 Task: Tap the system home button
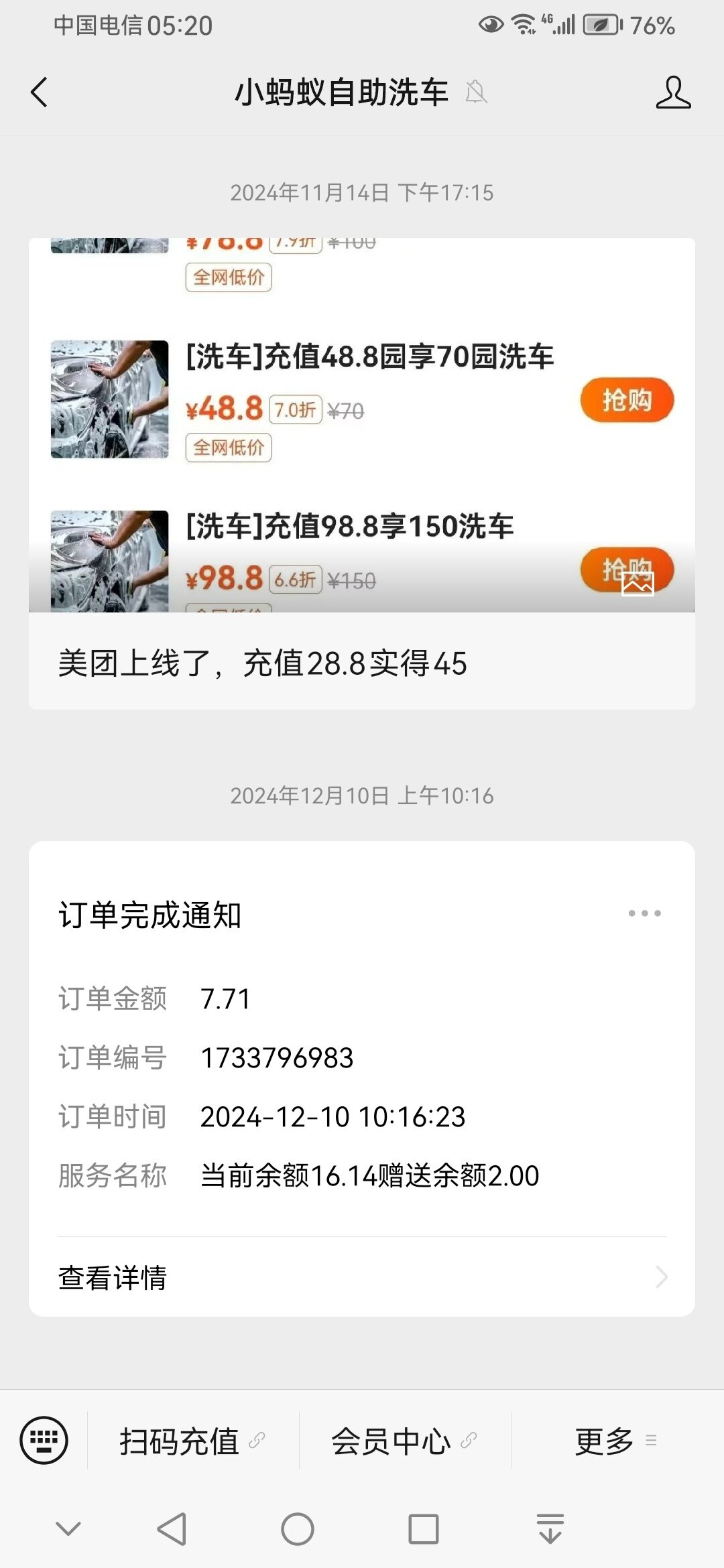[298, 1529]
